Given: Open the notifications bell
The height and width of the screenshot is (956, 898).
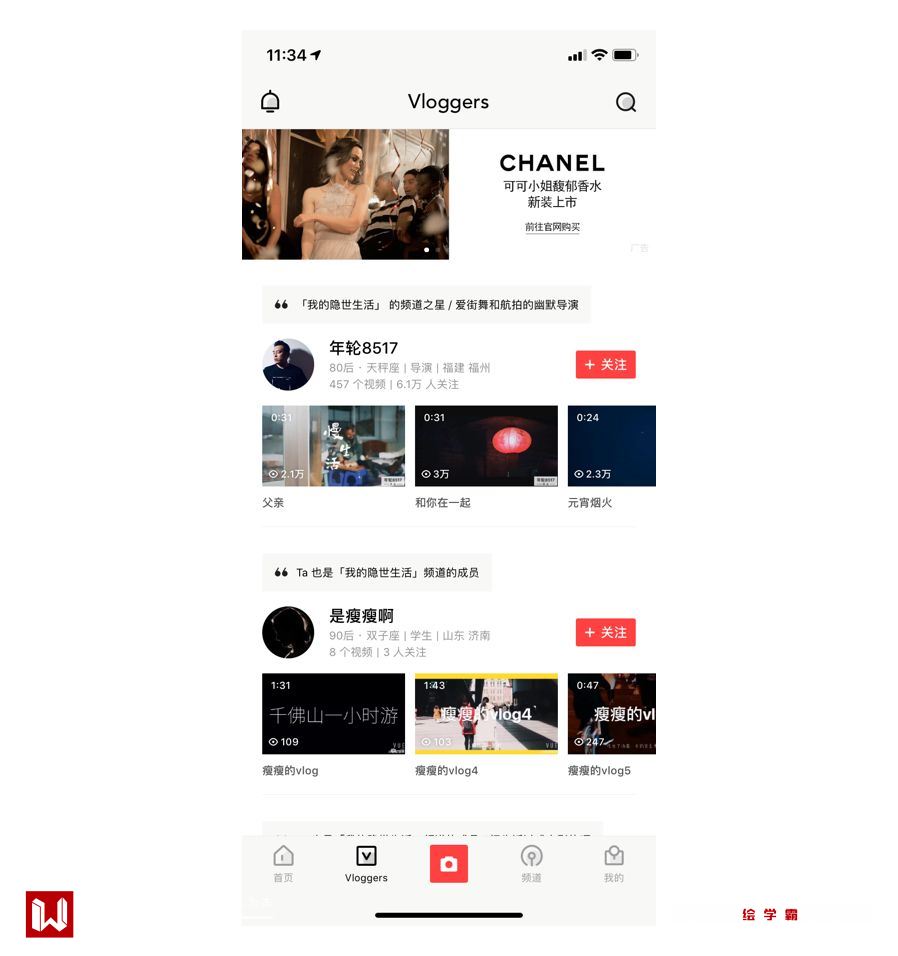Looking at the screenshot, I should point(270,102).
